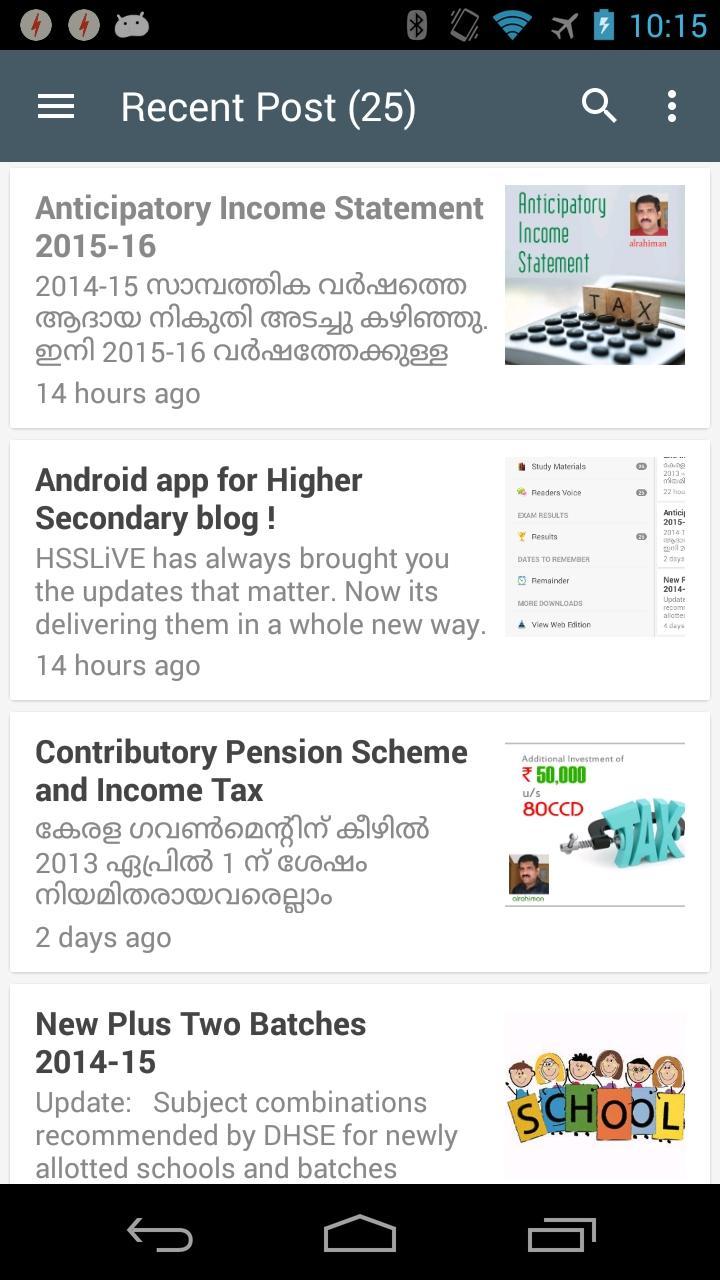Return to the Android home screen

click(360, 1234)
